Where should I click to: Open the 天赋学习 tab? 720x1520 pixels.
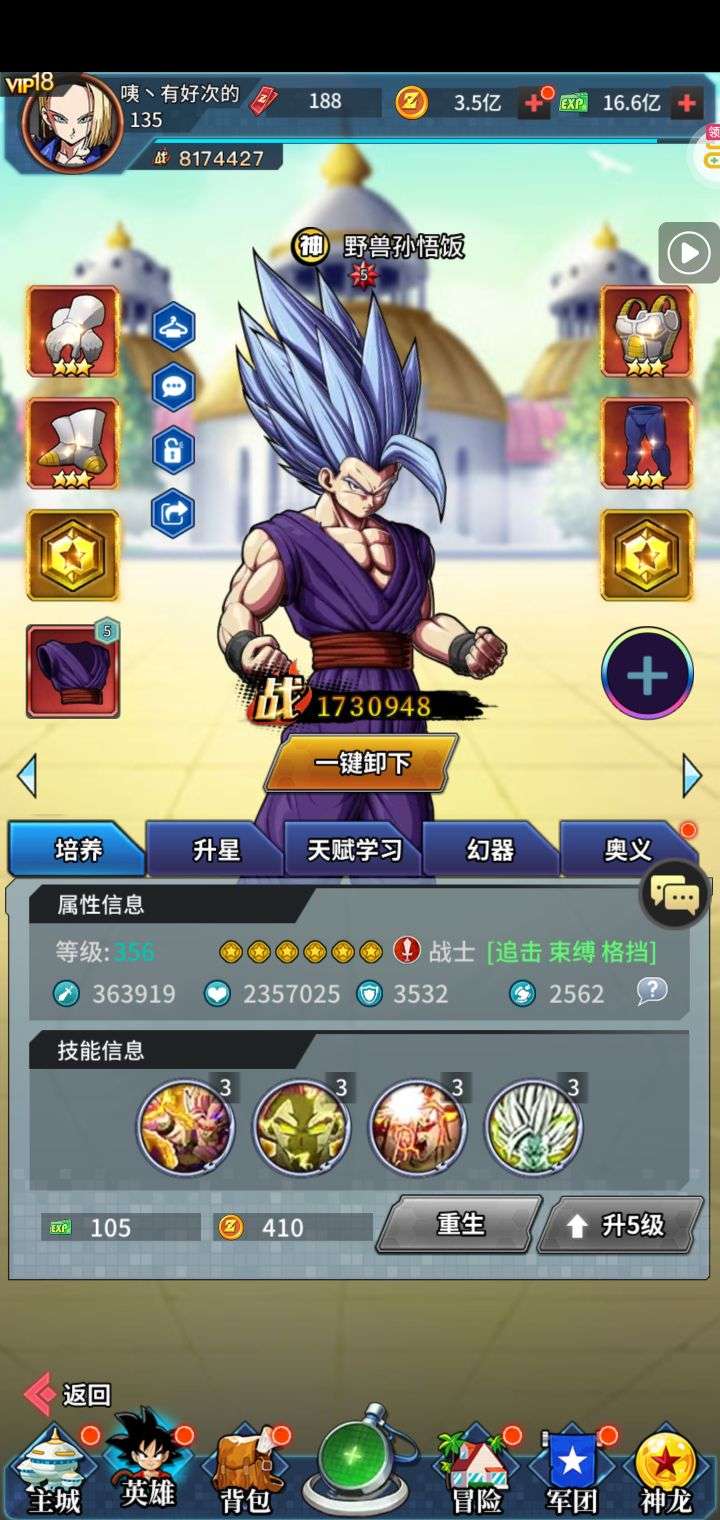(354, 850)
